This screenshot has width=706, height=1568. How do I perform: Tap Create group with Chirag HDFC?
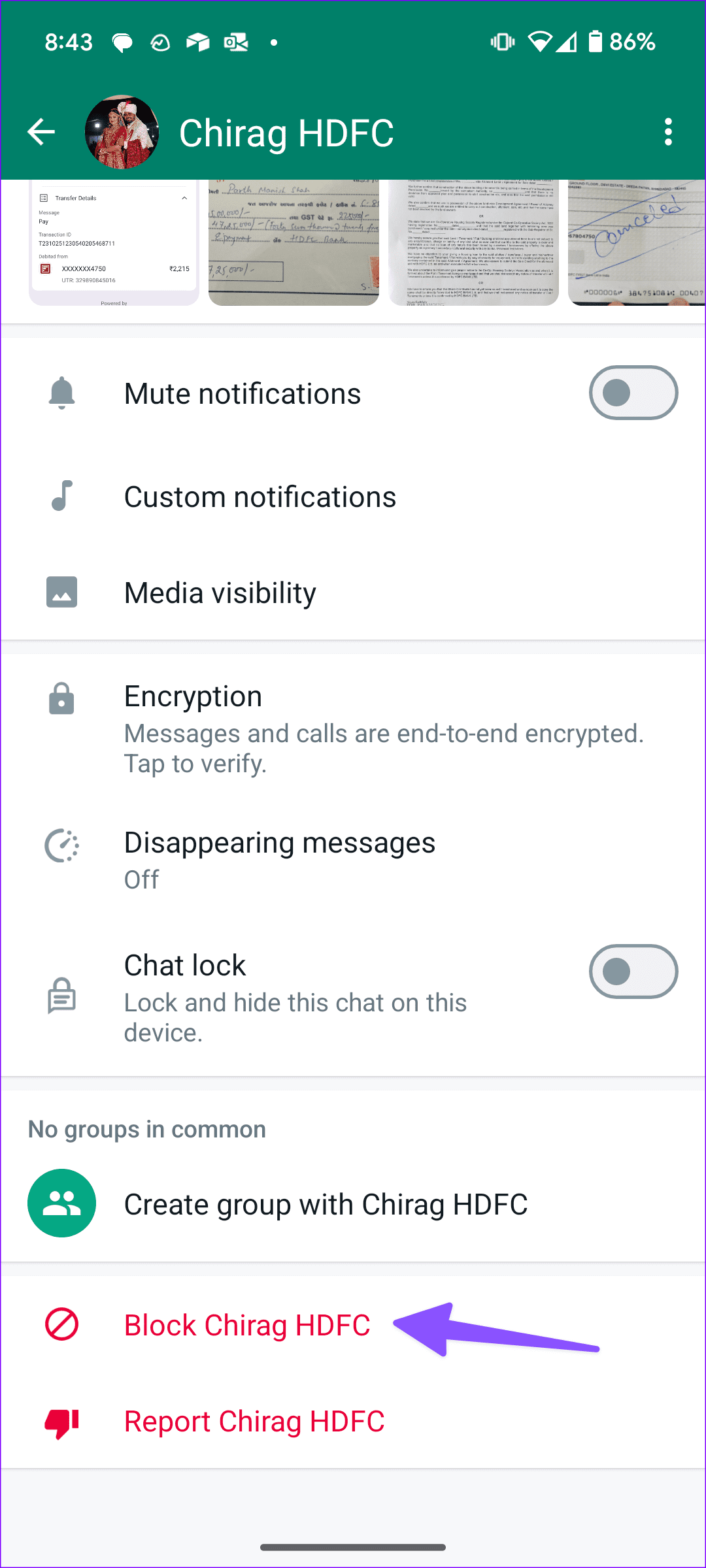pos(327,1203)
